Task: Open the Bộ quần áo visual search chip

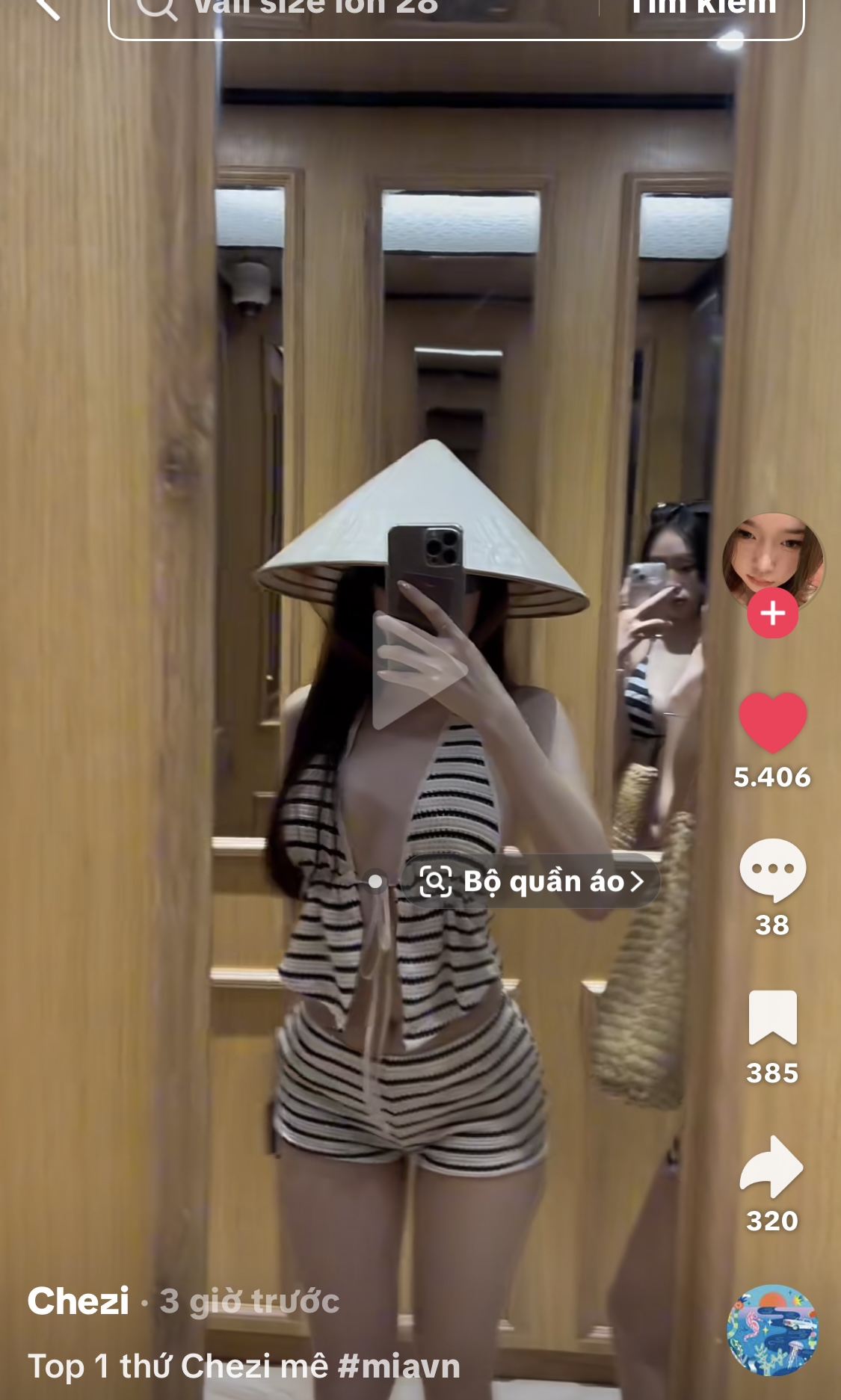Action: 531,882
